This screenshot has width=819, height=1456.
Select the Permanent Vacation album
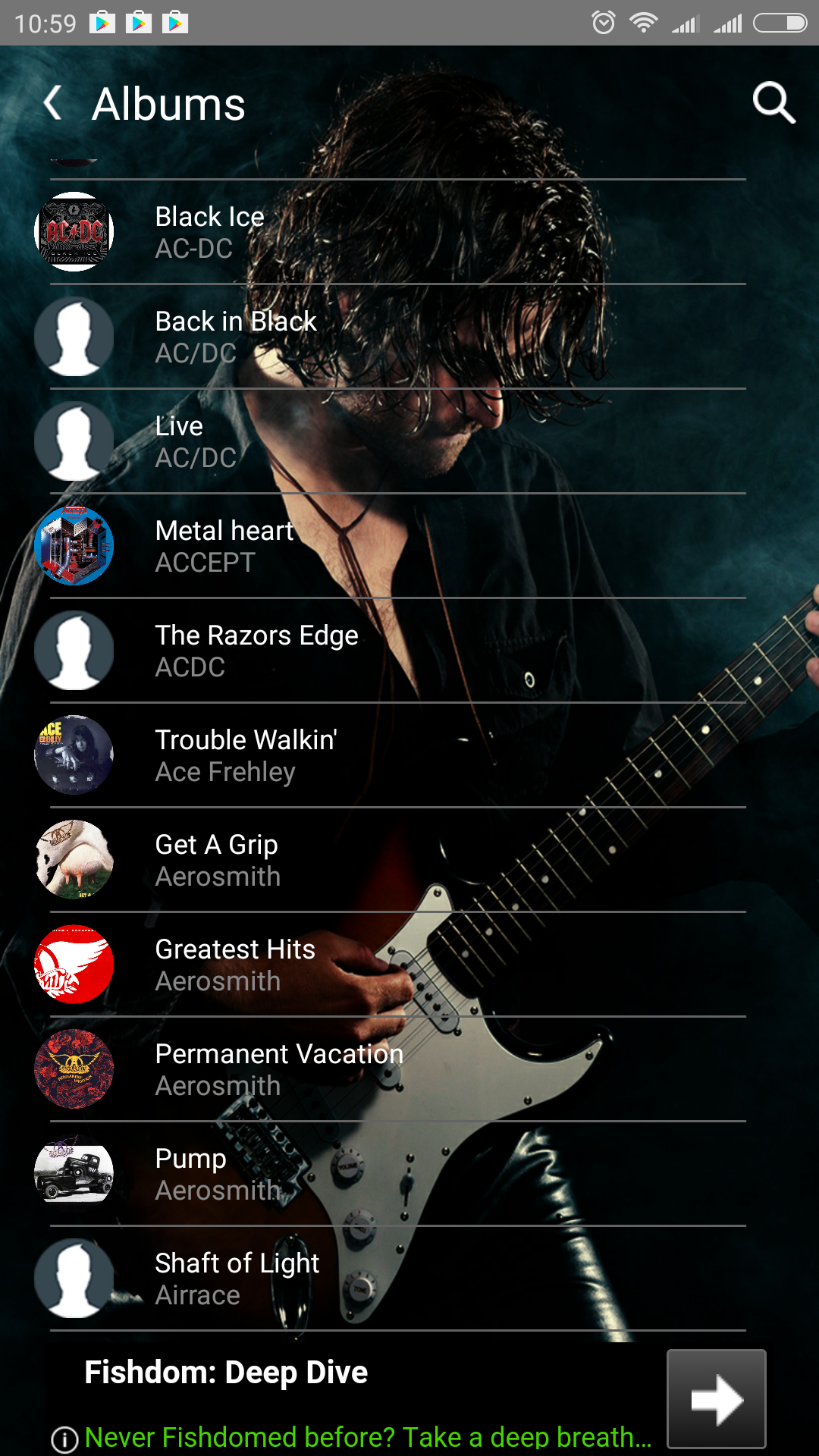pyautogui.click(x=390, y=1069)
